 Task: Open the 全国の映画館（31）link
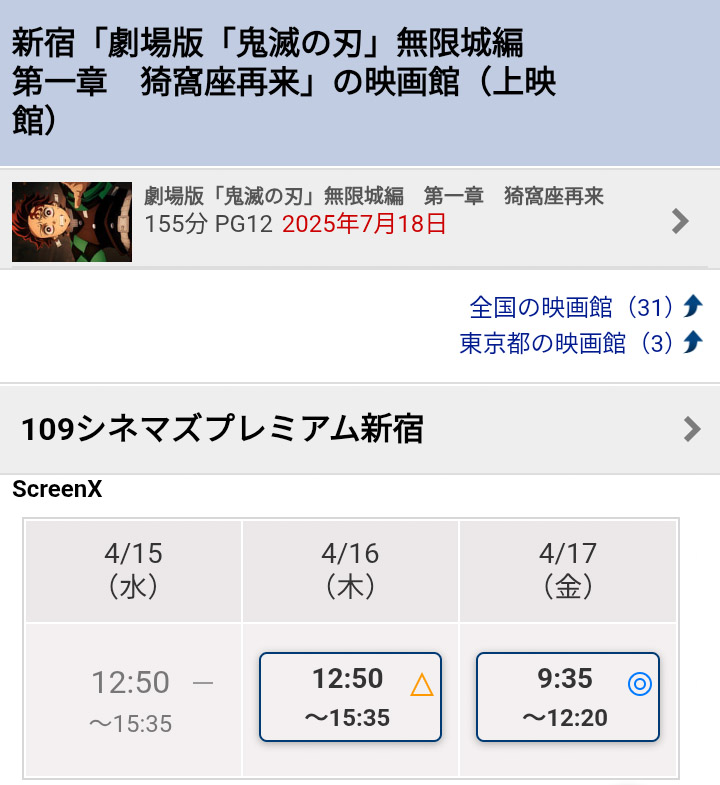click(574, 306)
